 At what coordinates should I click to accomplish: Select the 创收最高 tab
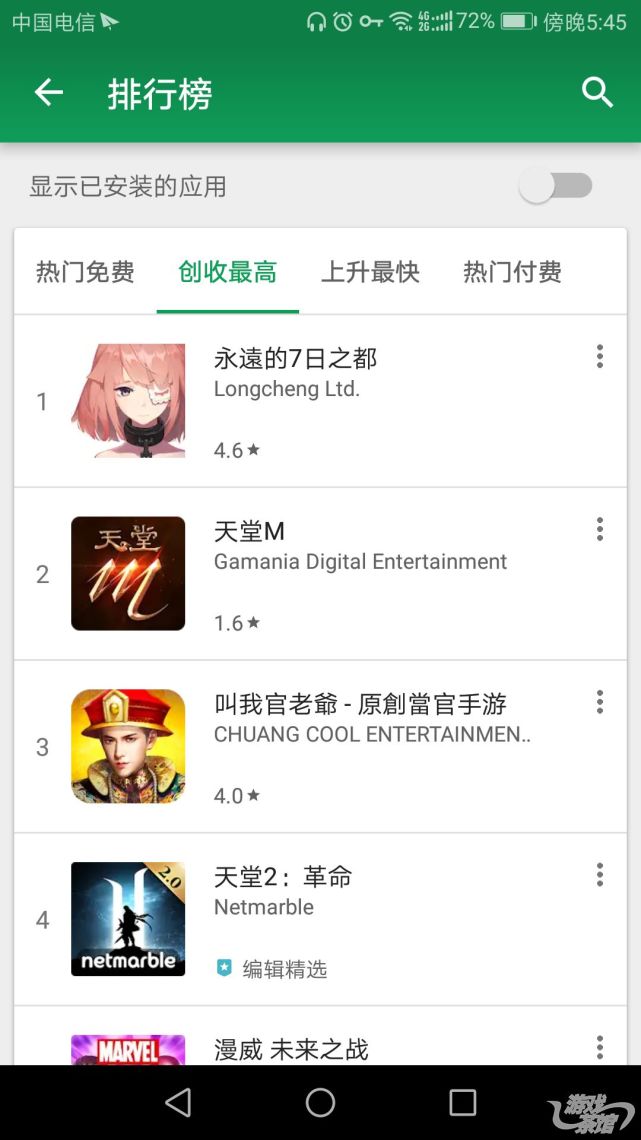[x=227, y=272]
